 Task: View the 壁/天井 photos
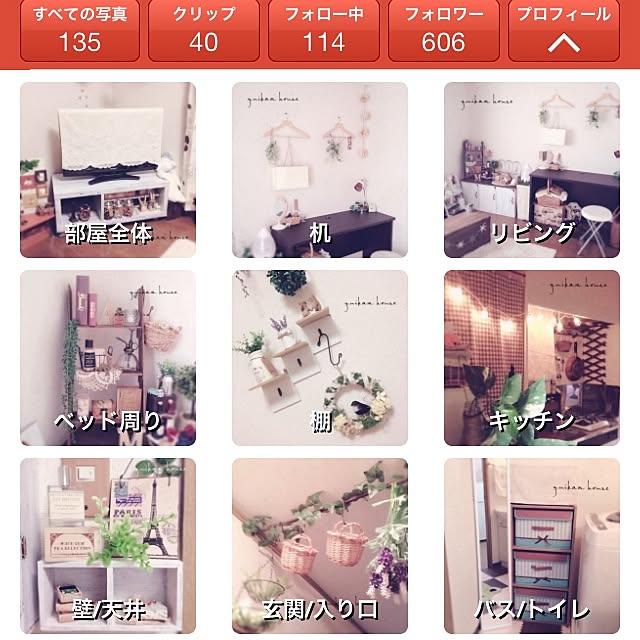tap(108, 546)
